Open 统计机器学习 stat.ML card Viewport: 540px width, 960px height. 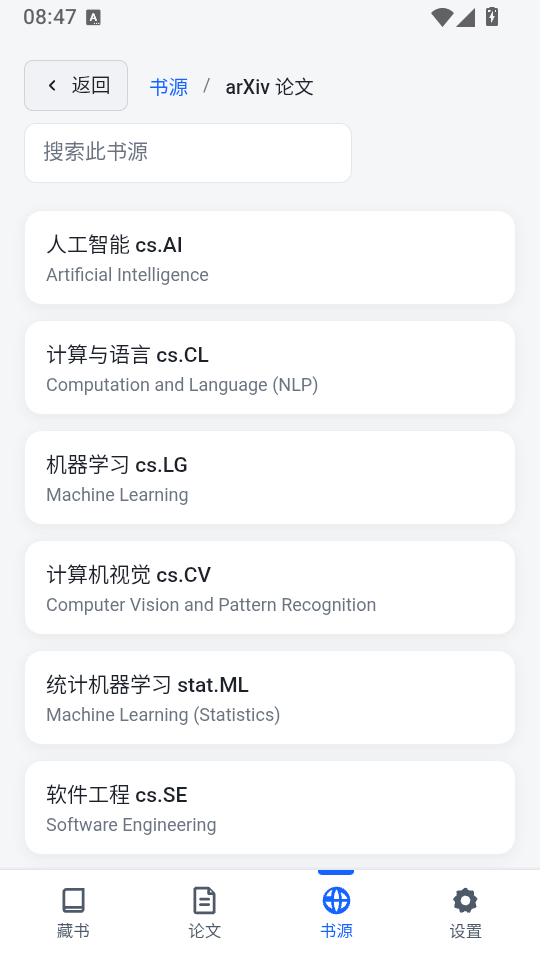tap(270, 697)
